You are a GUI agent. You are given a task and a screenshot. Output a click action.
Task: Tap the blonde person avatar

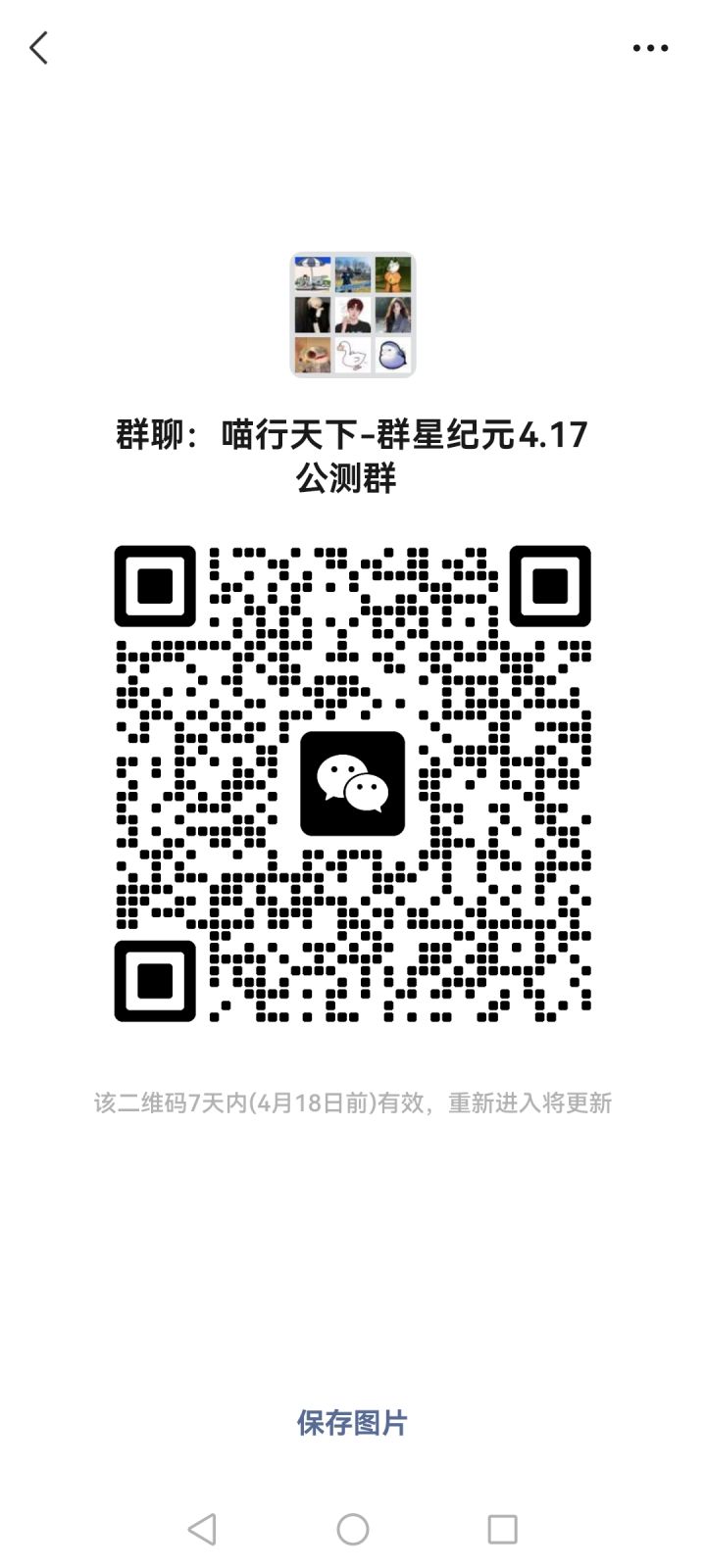(312, 314)
